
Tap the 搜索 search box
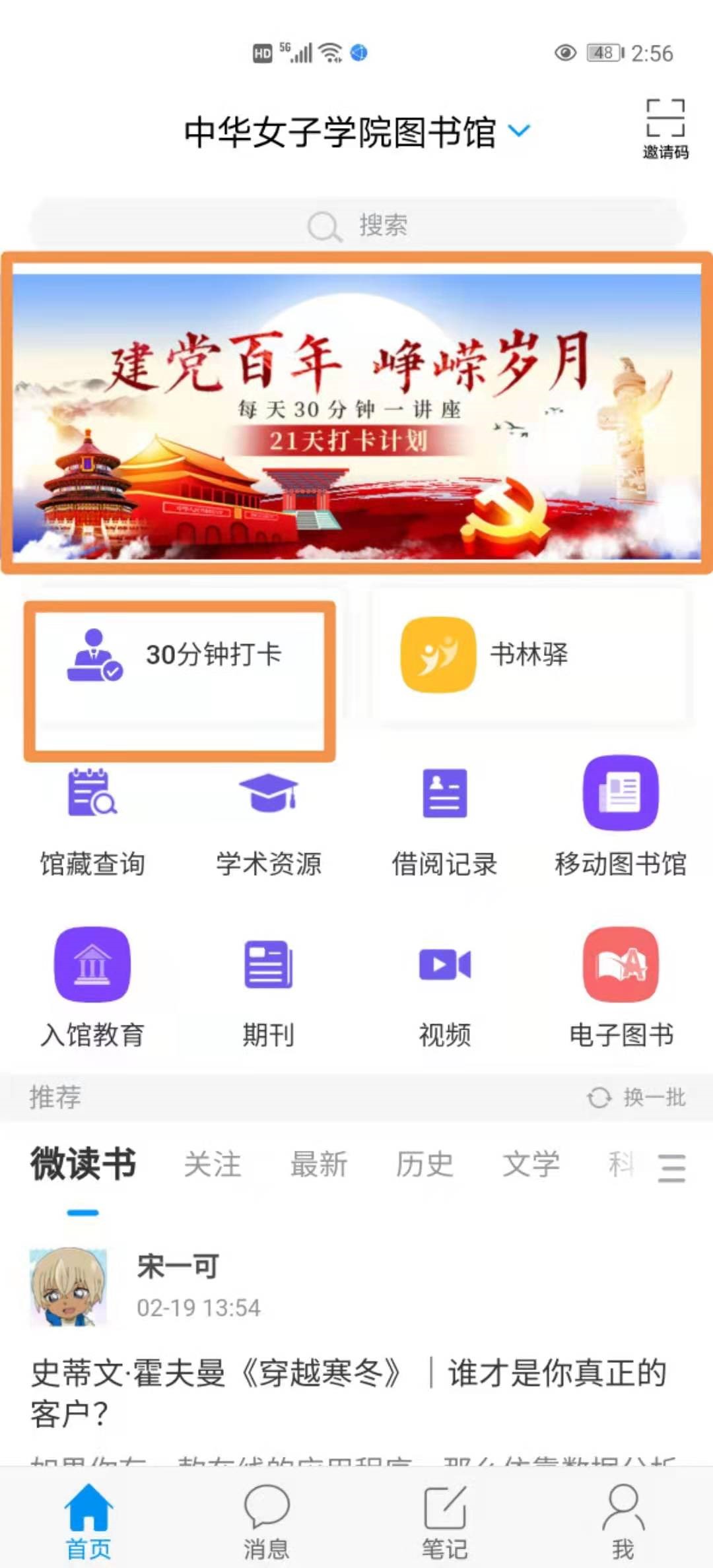coord(356,226)
